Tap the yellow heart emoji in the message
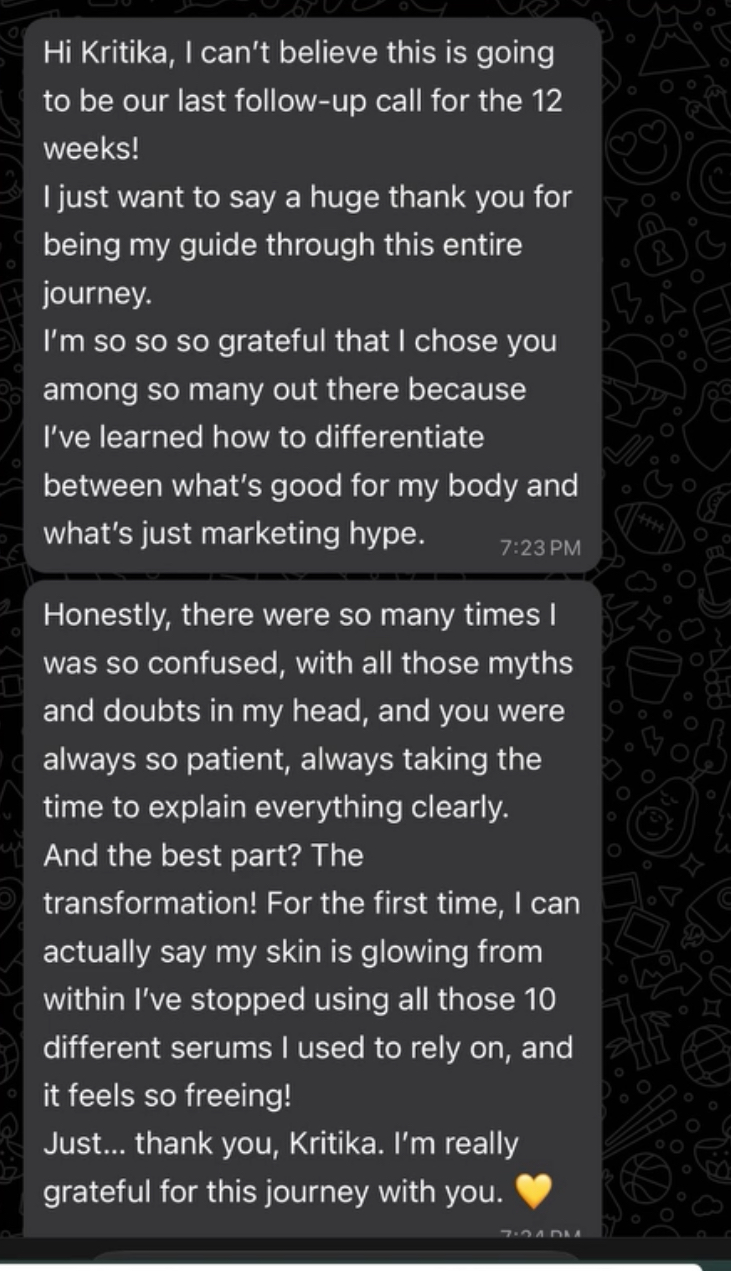This screenshot has width=731, height=1271. pos(534,1190)
